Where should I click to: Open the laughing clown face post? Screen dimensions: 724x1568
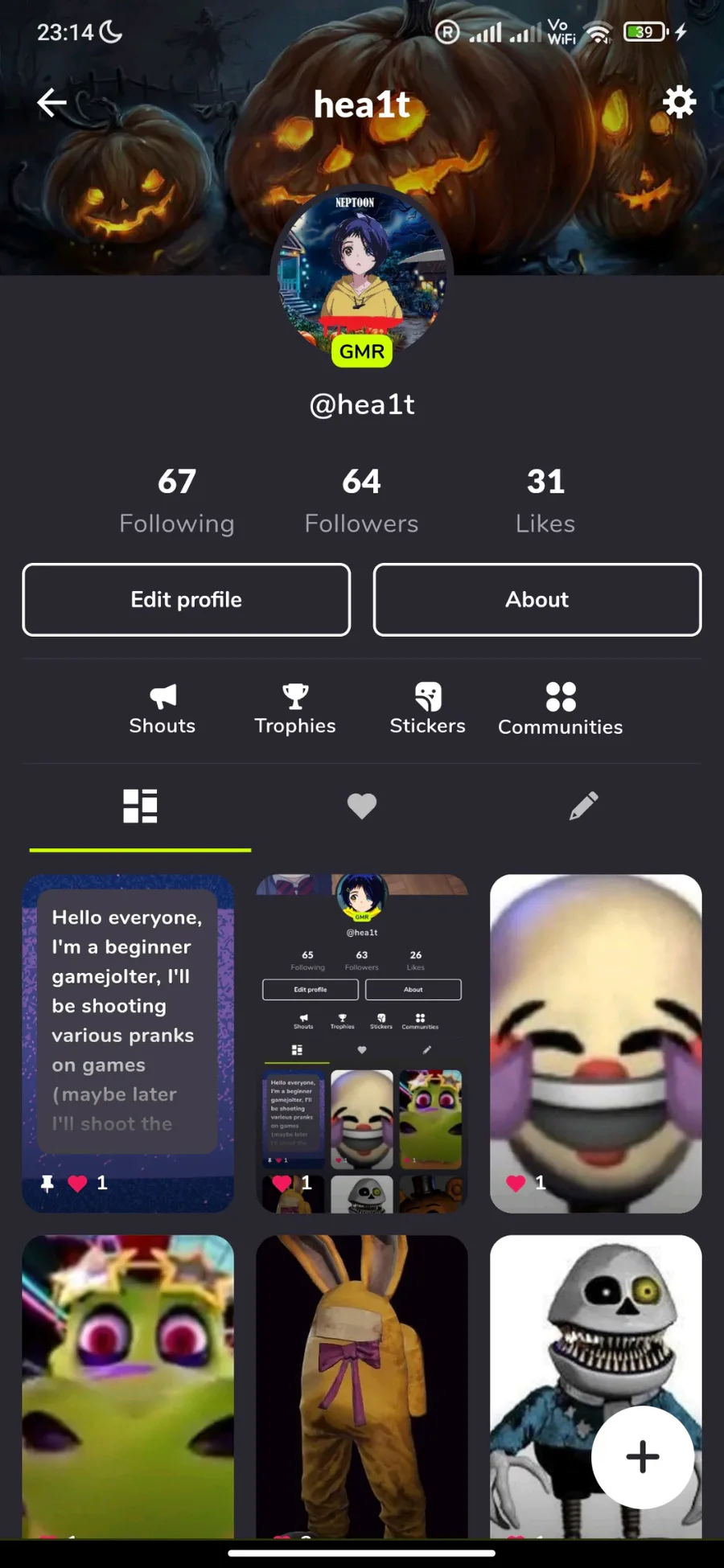[595, 1042]
